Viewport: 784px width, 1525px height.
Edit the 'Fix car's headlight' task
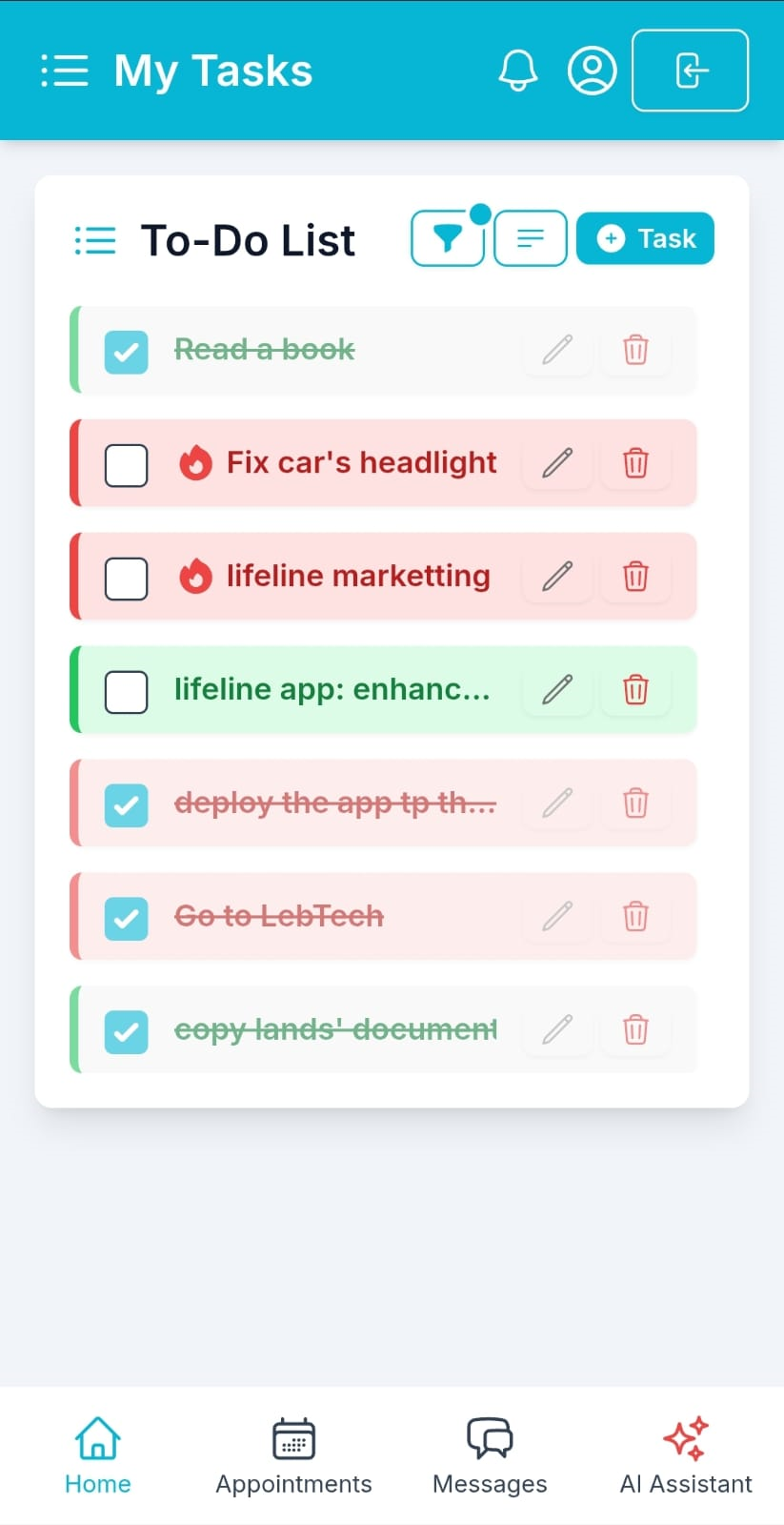pos(557,463)
